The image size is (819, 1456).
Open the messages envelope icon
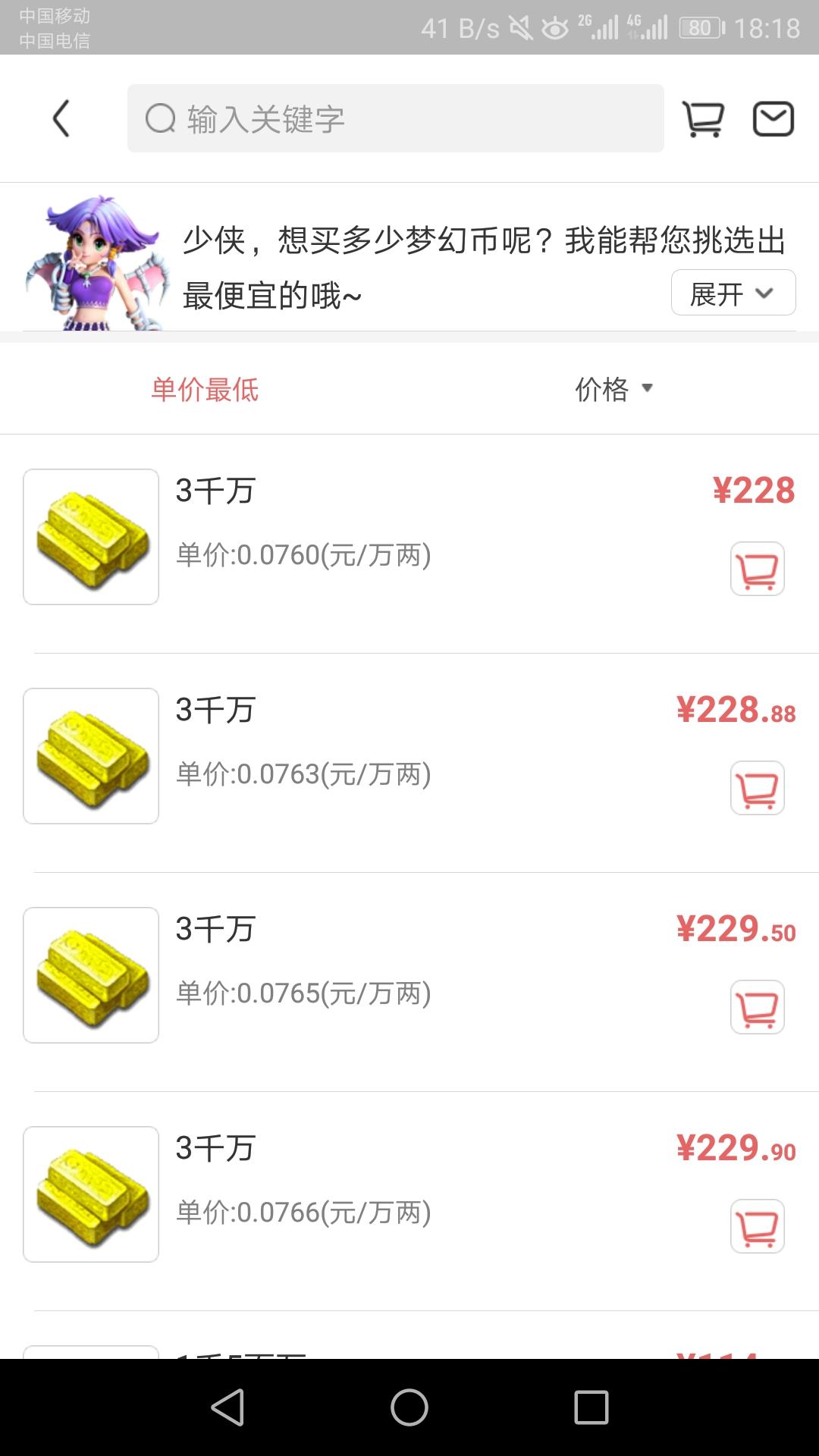[x=773, y=119]
